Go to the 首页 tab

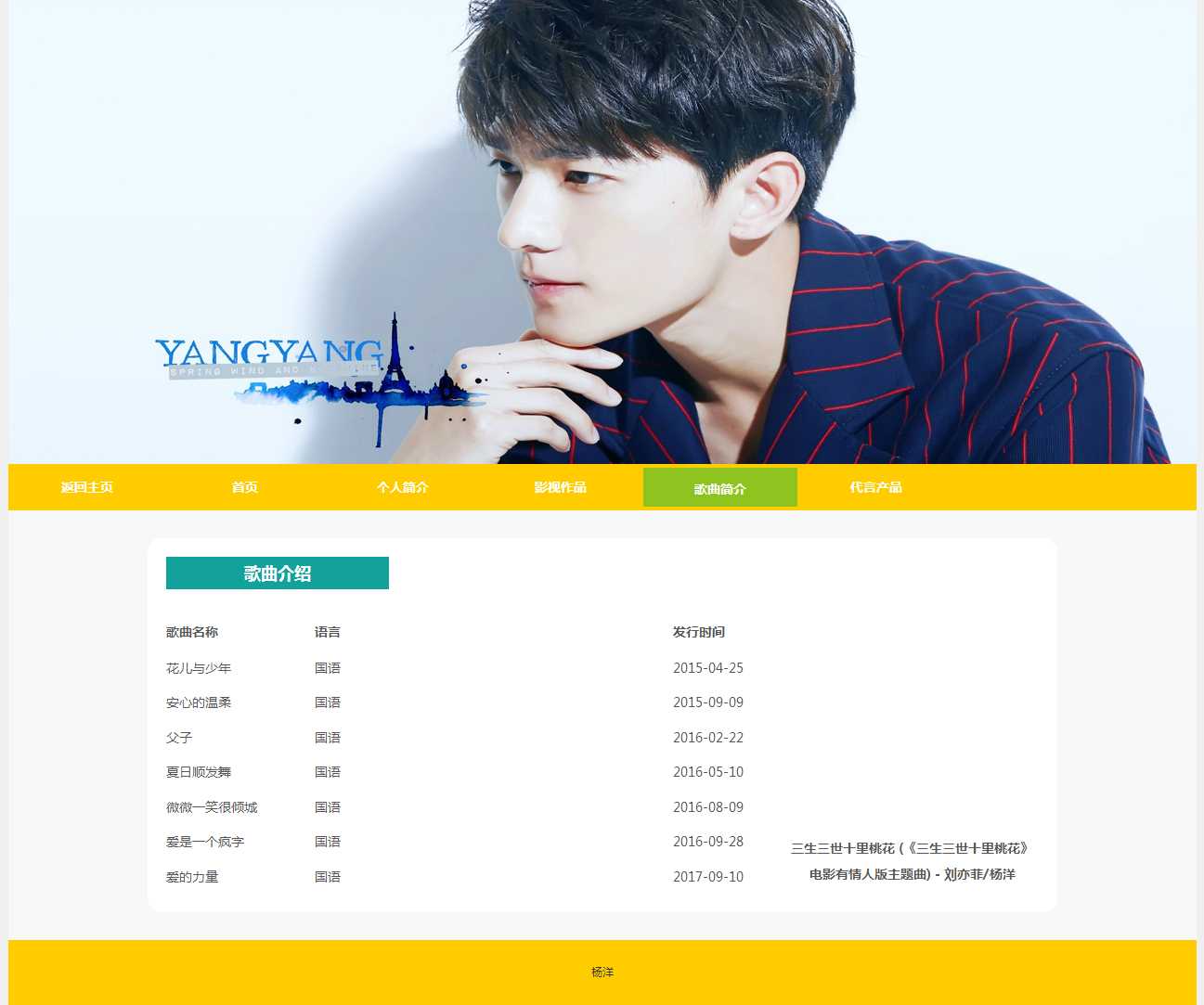[245, 487]
